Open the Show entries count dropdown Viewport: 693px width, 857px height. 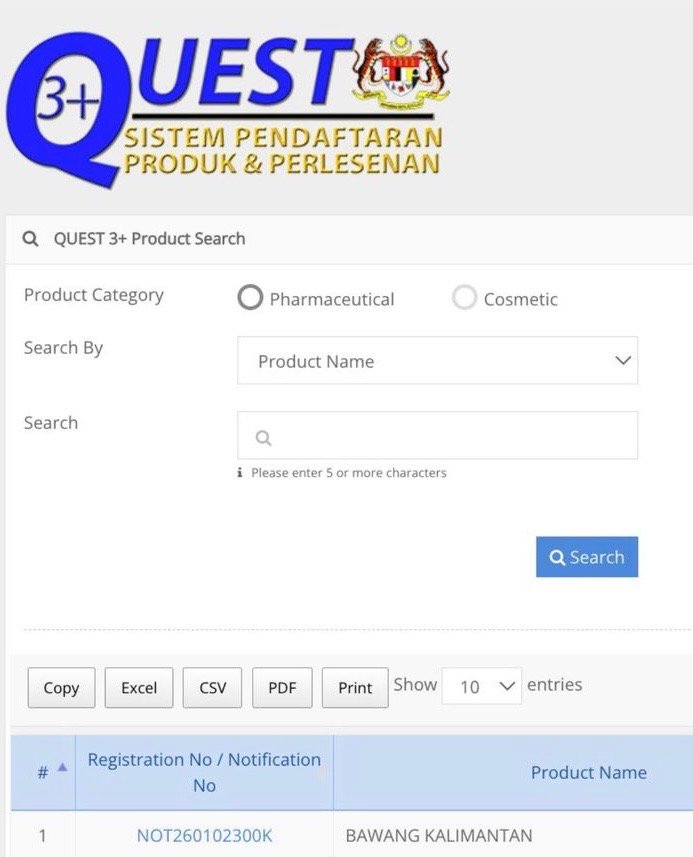coord(481,686)
